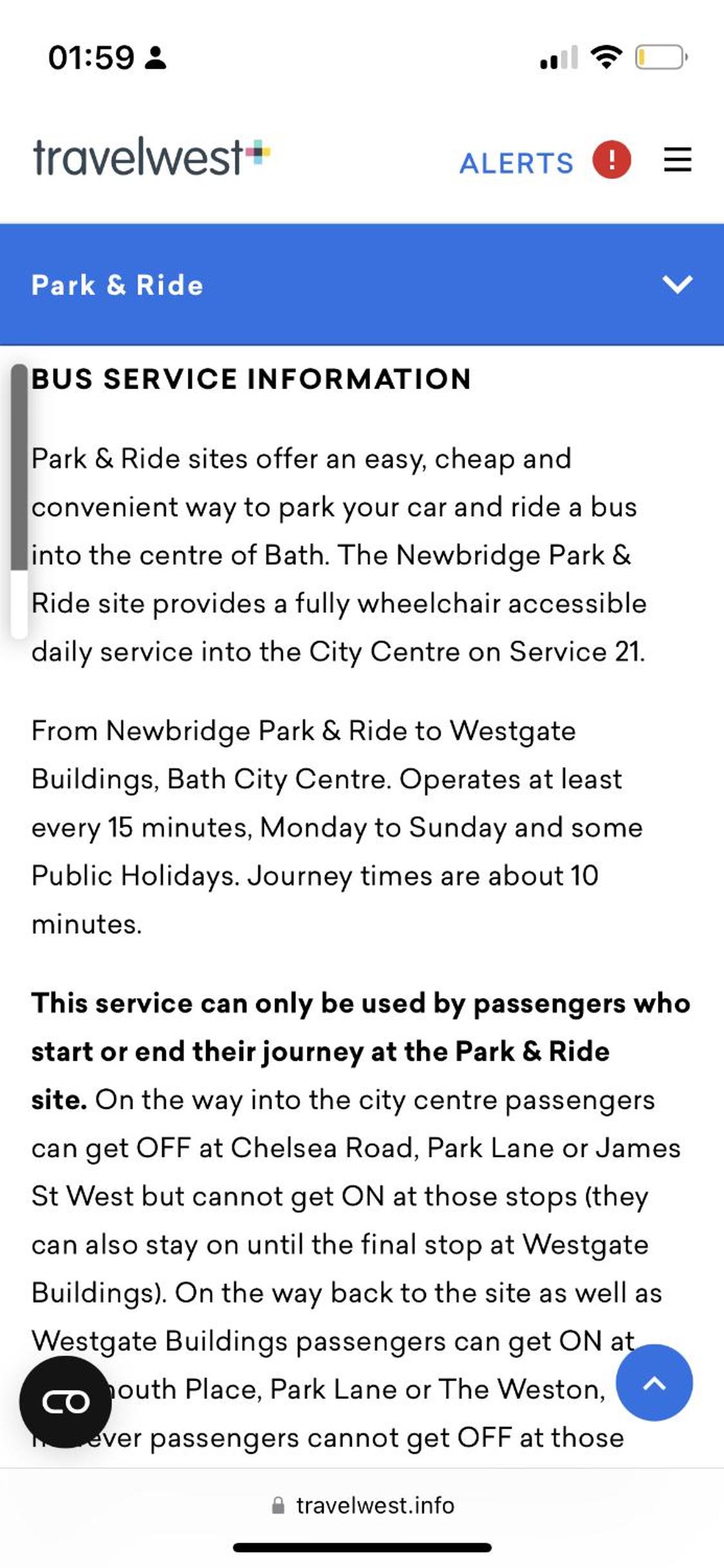724x1568 pixels.
Task: Open the accessibility tools floating button
Action: click(x=66, y=1402)
